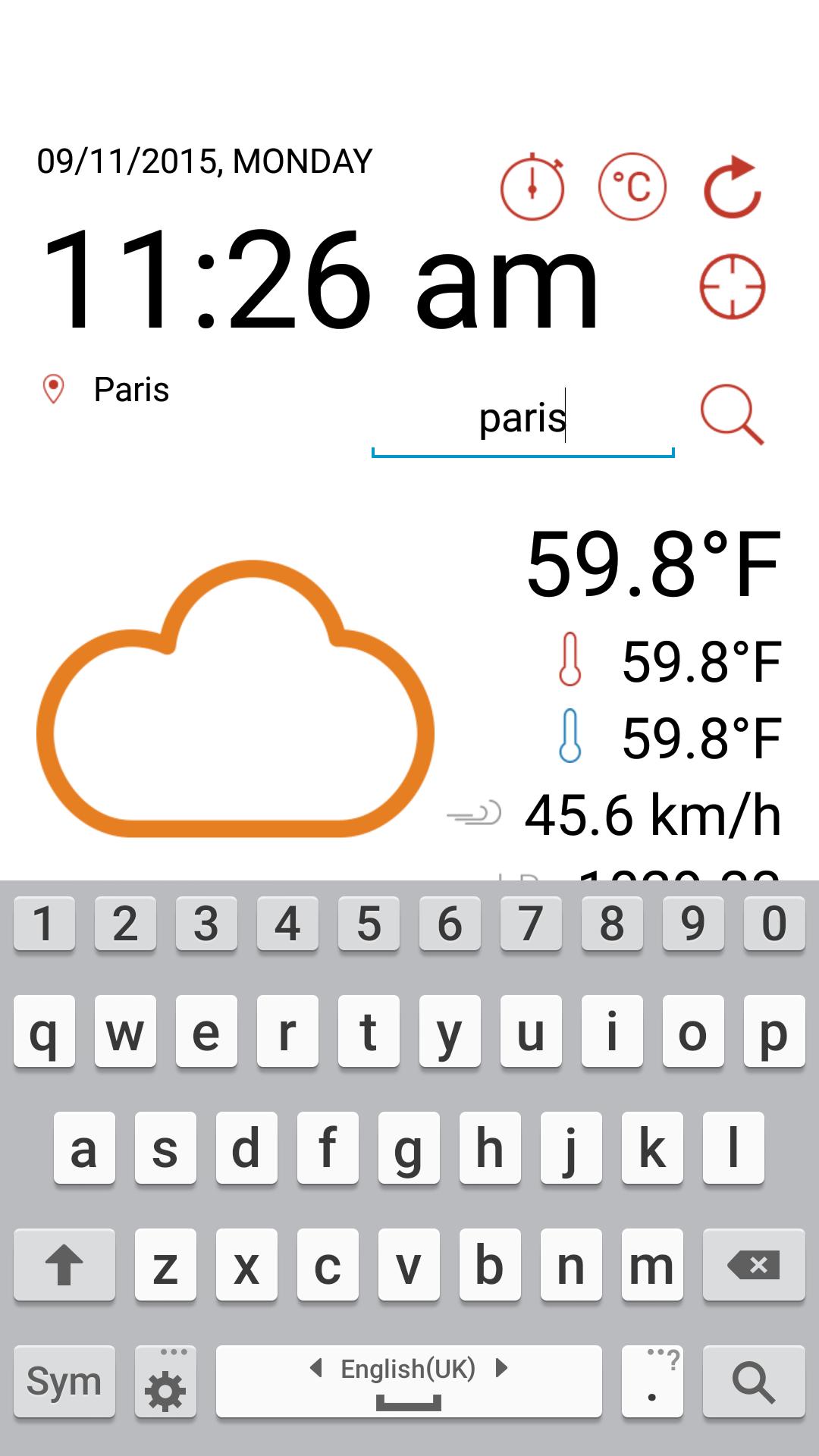Switch temperature units to Celsius
819x1456 pixels.
632,187
